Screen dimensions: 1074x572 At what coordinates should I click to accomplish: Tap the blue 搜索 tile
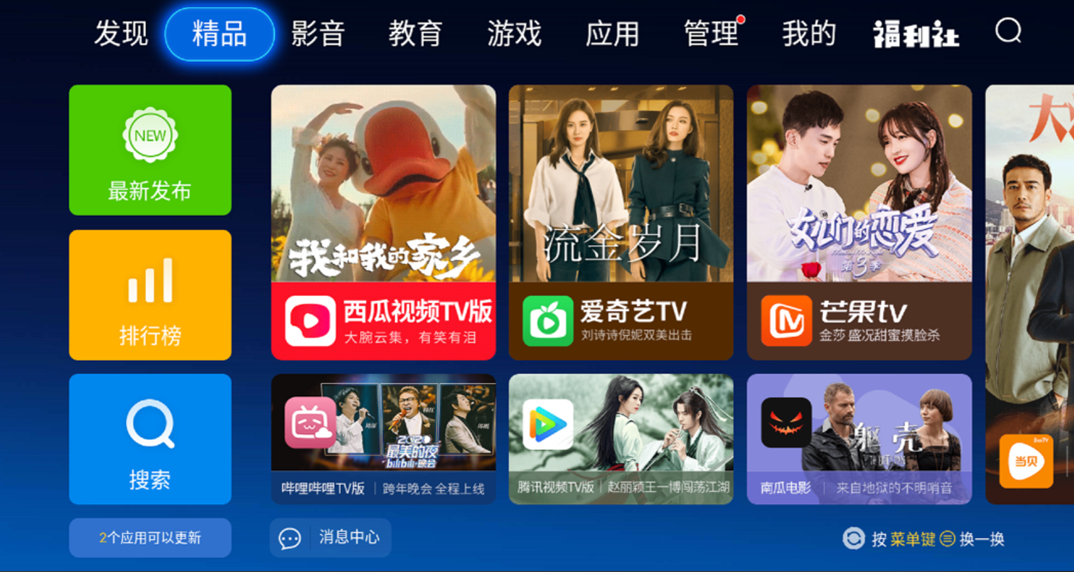tap(150, 439)
